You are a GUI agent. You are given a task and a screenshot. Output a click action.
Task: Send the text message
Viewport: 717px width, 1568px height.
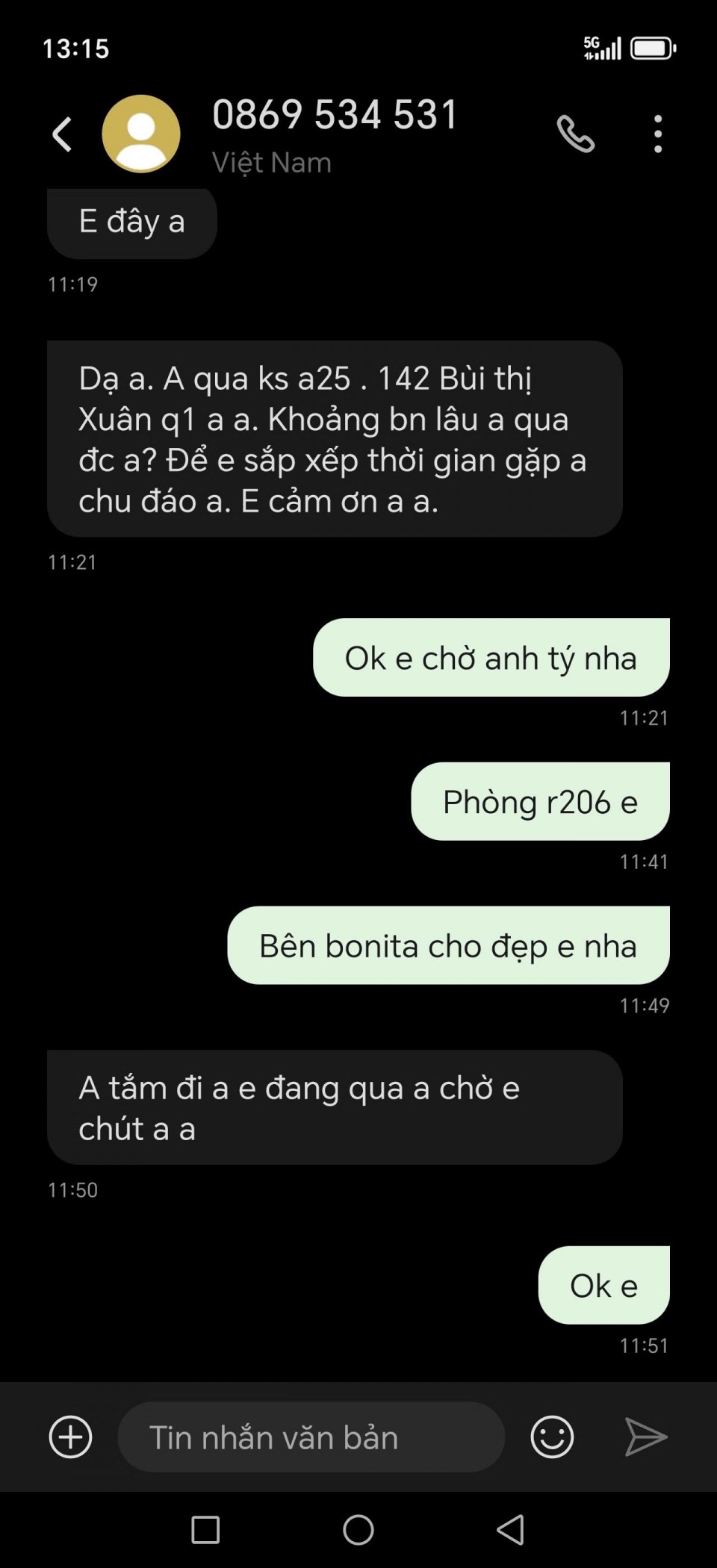(645, 1437)
